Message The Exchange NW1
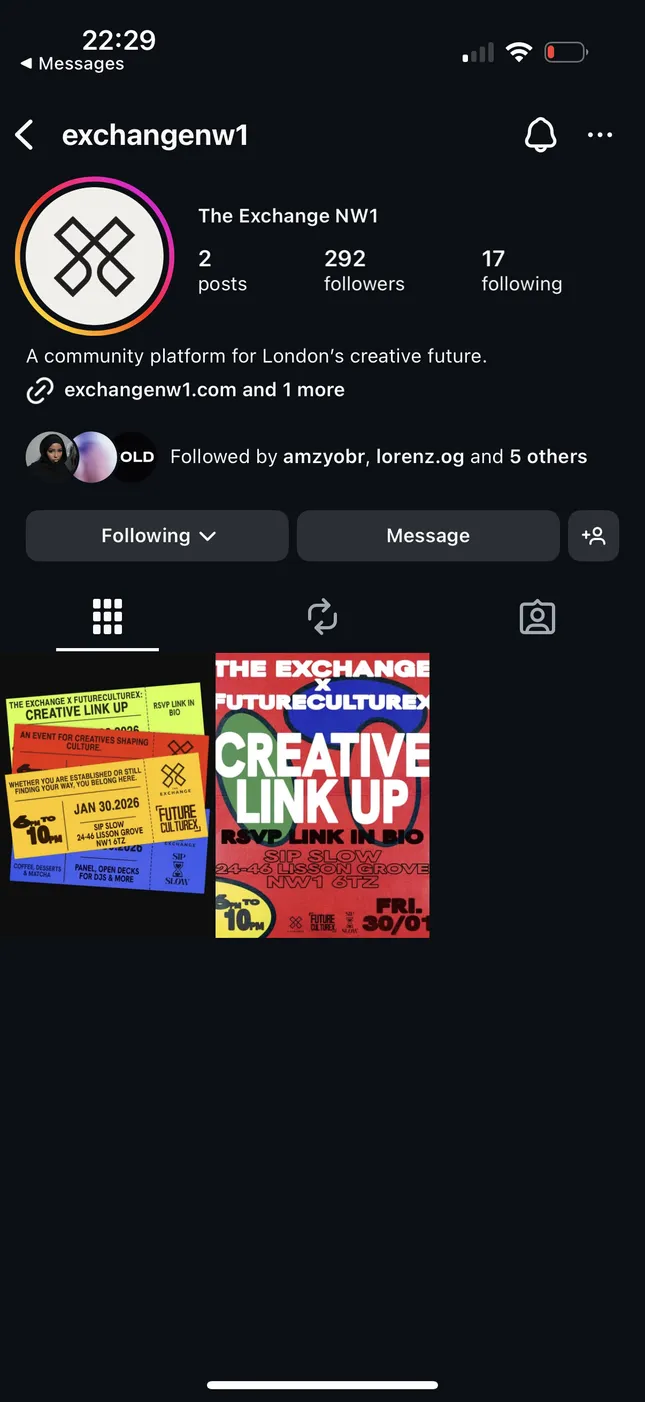The image size is (645, 1402). pos(428,536)
